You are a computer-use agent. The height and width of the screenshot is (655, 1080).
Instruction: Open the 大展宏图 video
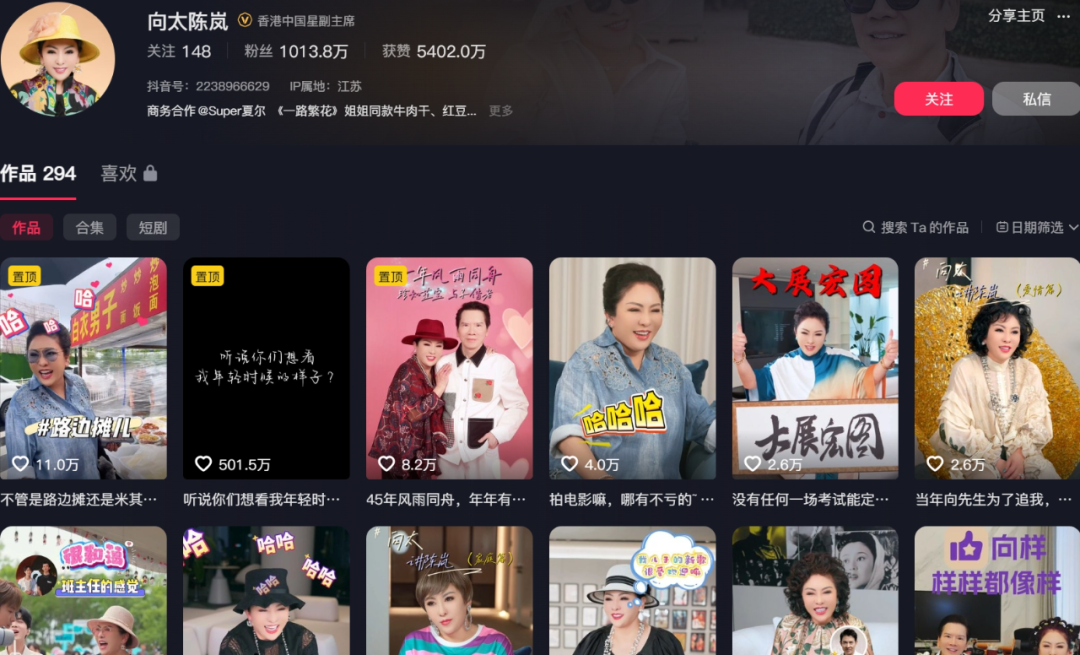click(815, 368)
